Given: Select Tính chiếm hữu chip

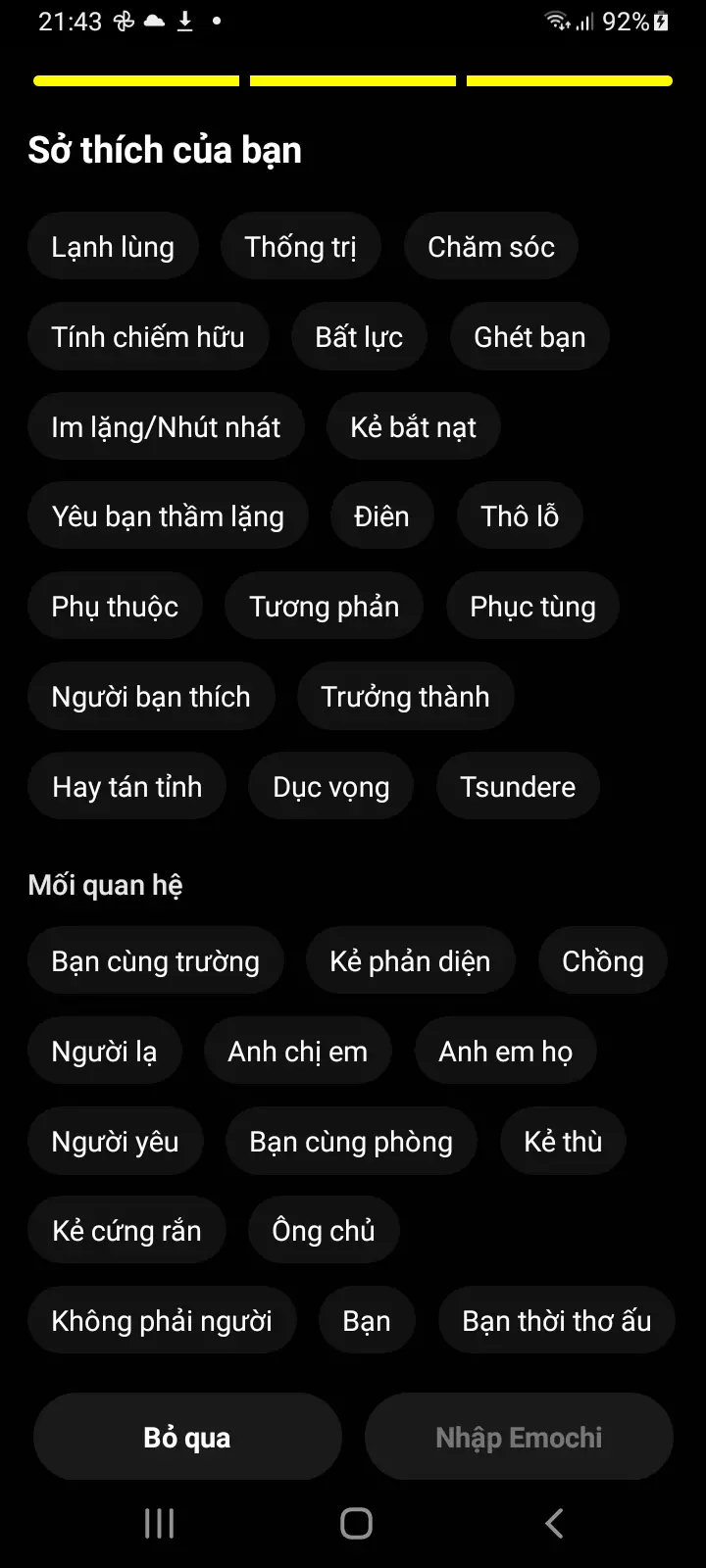Looking at the screenshot, I should [148, 337].
